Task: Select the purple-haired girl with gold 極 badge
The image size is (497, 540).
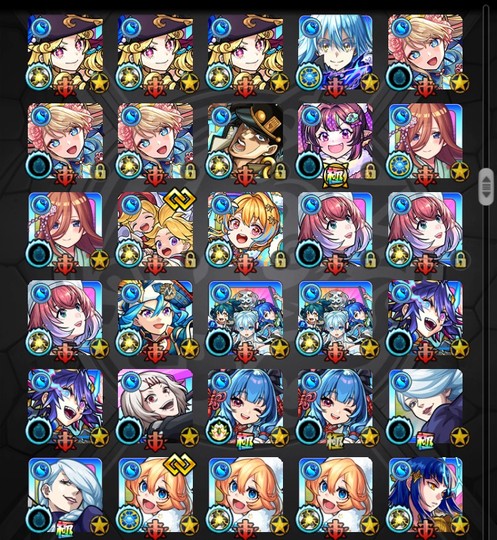Action: (x=335, y=141)
